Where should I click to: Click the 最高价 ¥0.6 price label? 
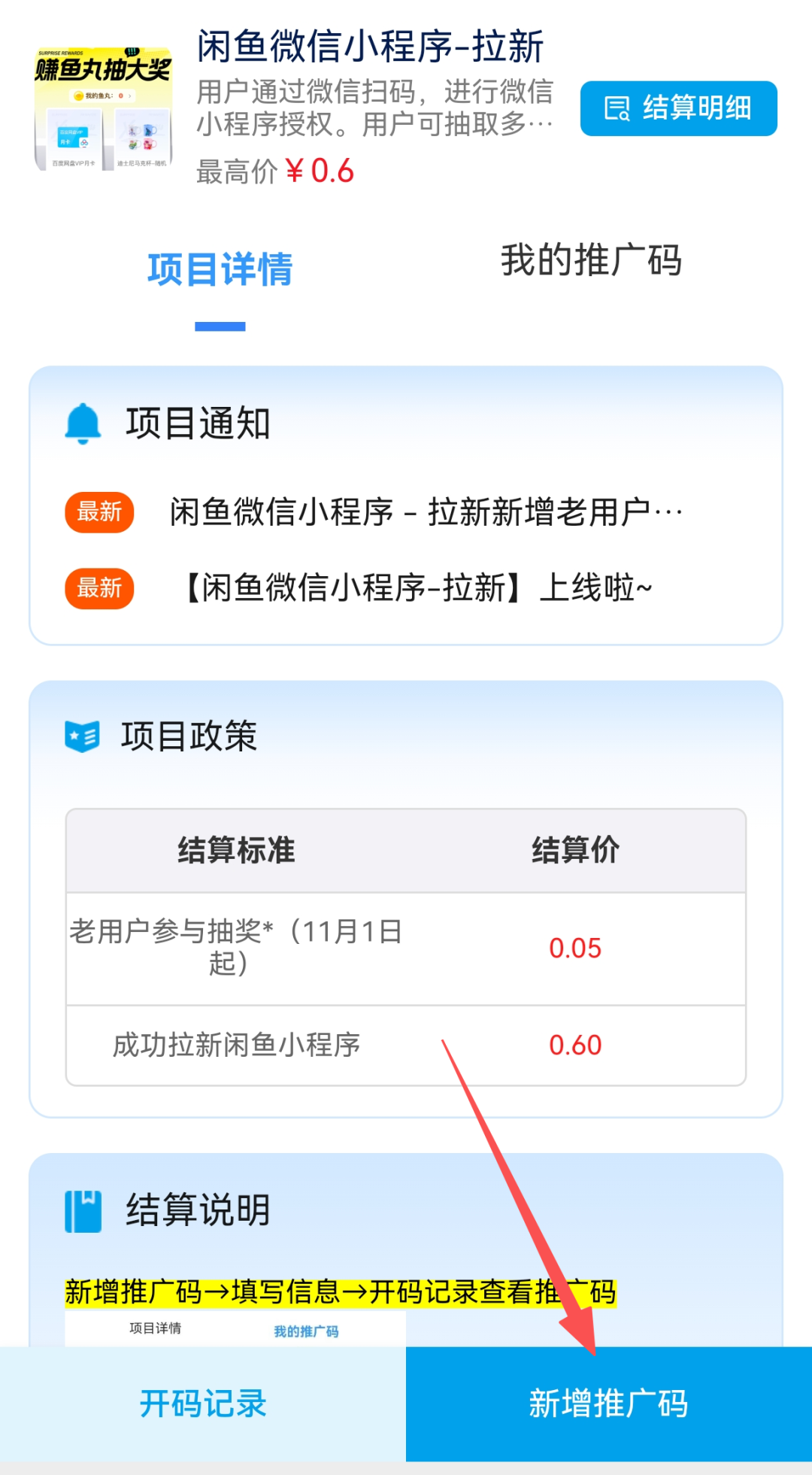click(274, 171)
